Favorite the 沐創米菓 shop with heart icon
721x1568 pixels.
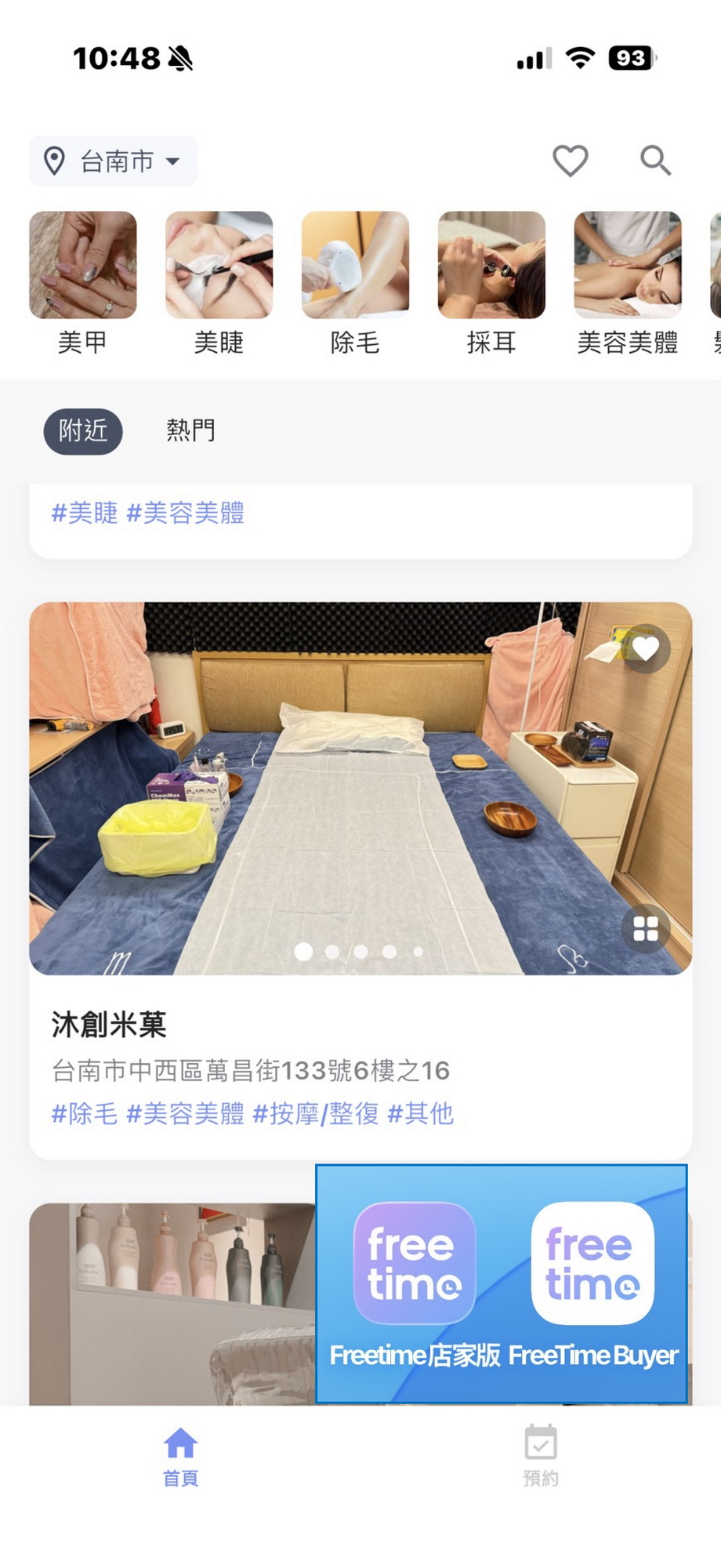click(646, 648)
